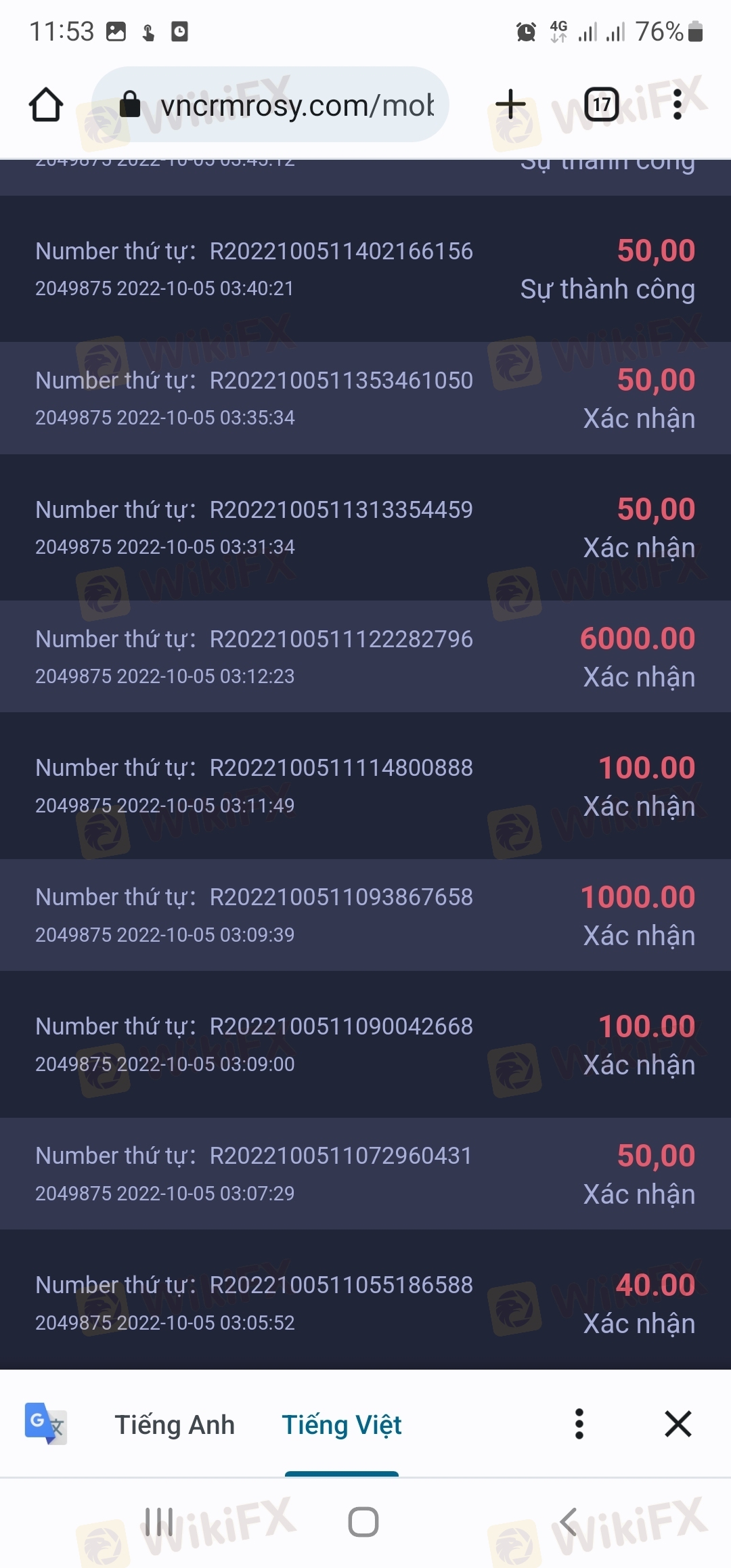Screen dimensions: 731x1568
Task: Open a new browser tab
Action: tap(510, 105)
